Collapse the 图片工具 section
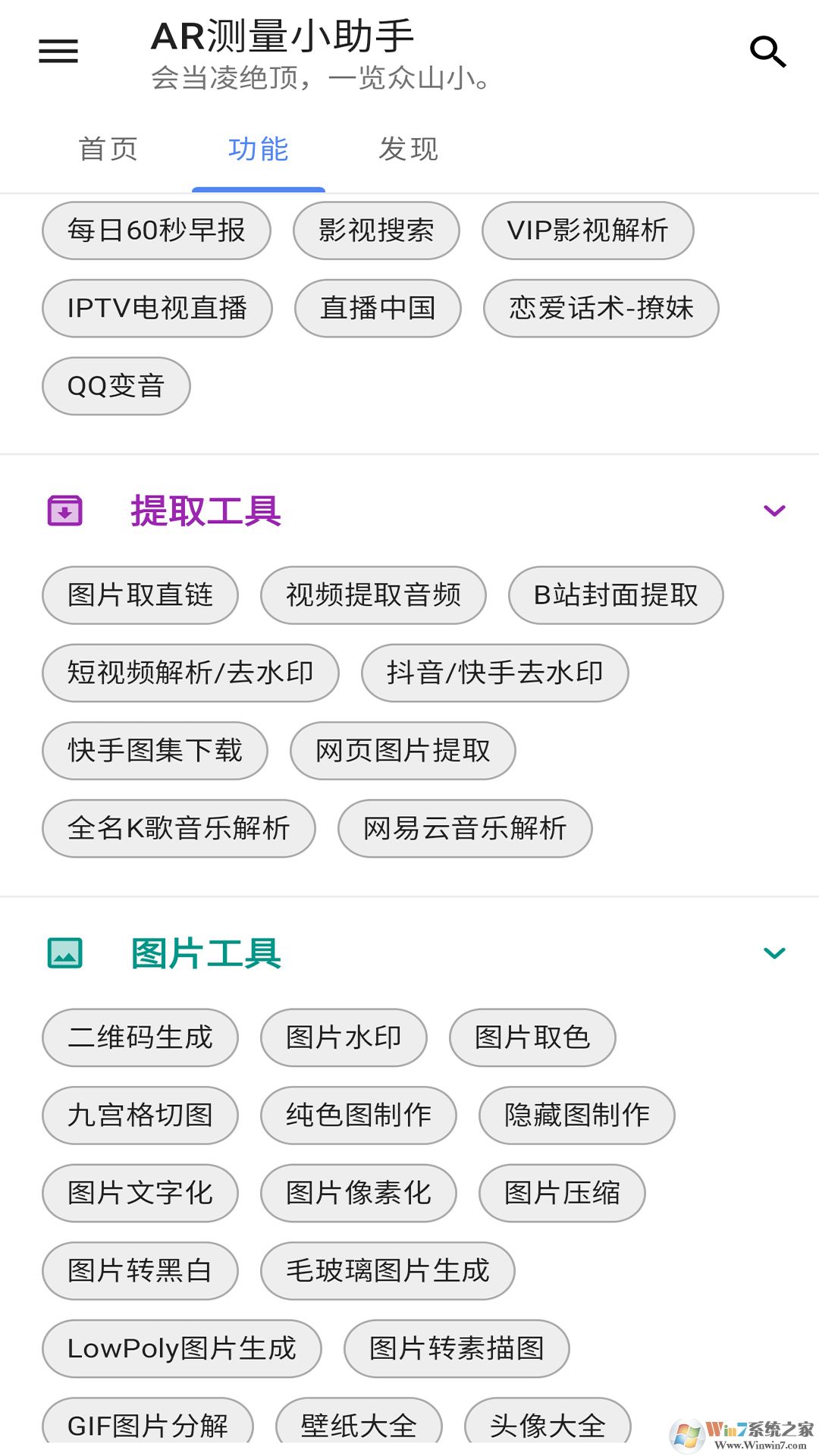819x1456 pixels. (775, 952)
